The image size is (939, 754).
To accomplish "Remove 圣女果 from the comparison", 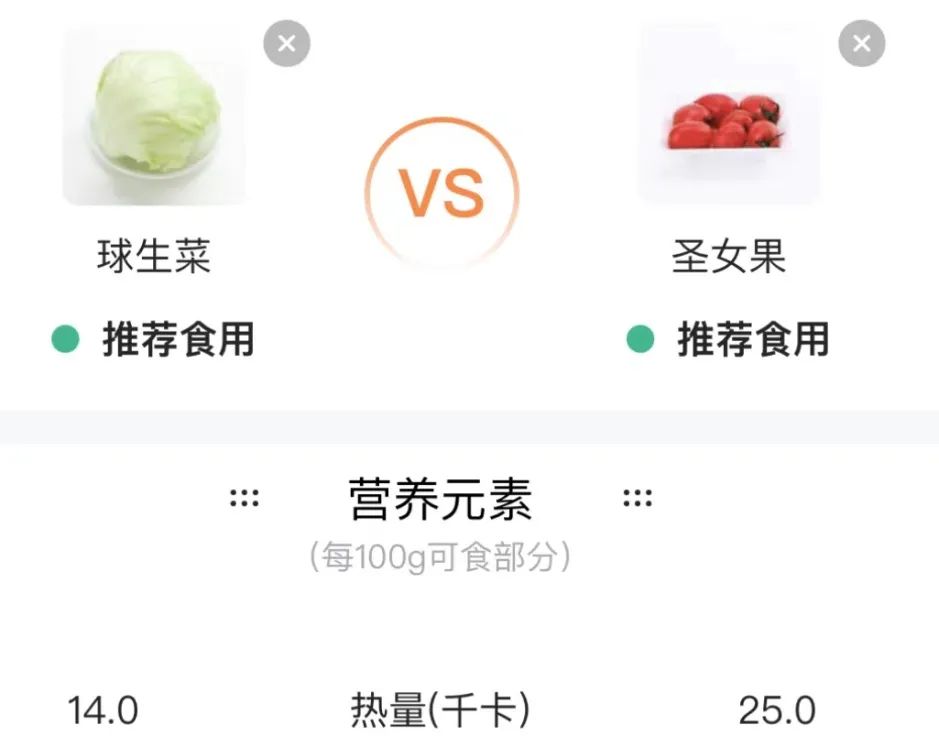I will tap(862, 43).
